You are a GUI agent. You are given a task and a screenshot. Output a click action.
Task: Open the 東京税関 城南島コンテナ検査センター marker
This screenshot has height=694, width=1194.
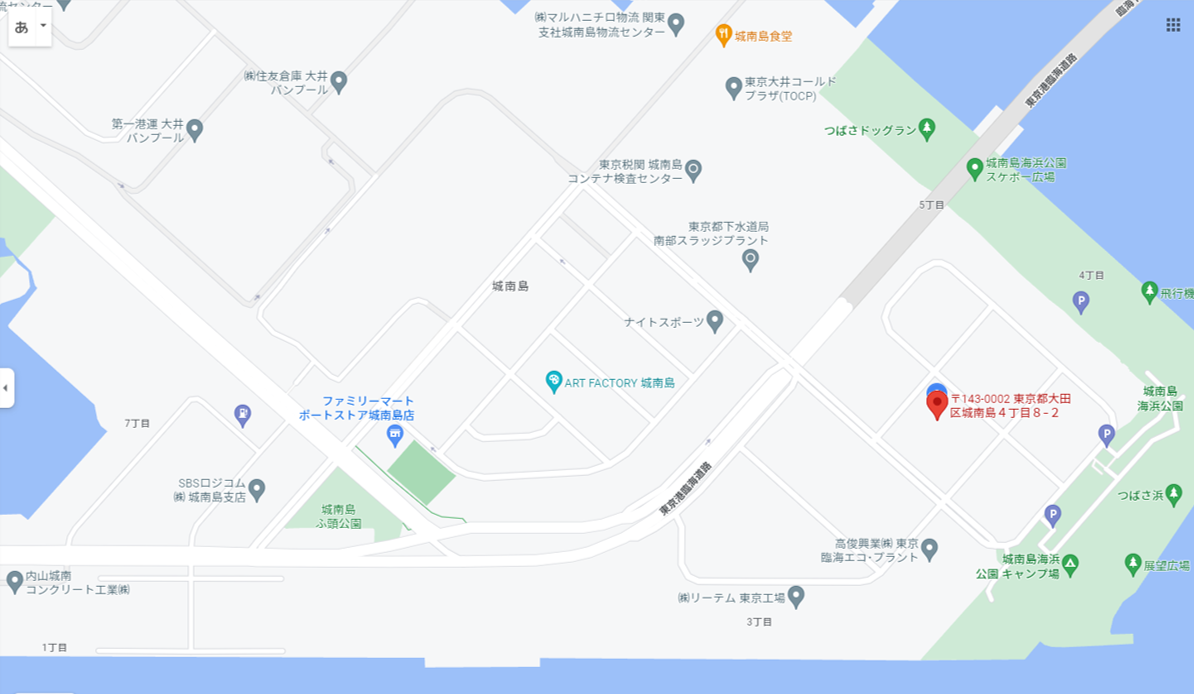[693, 170]
